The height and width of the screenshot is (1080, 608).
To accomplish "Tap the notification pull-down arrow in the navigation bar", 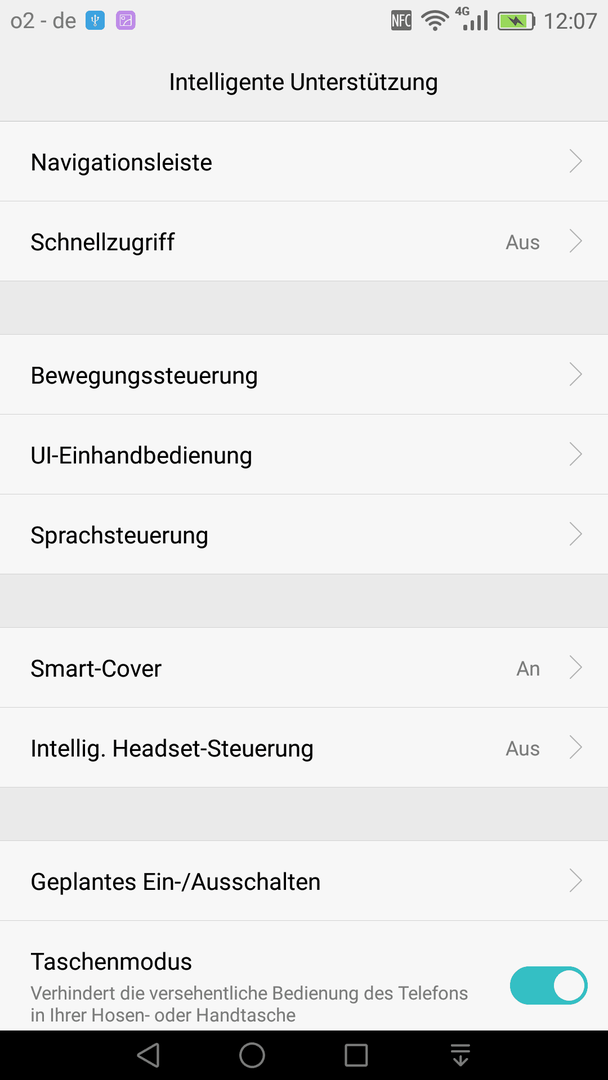I will 460,1055.
